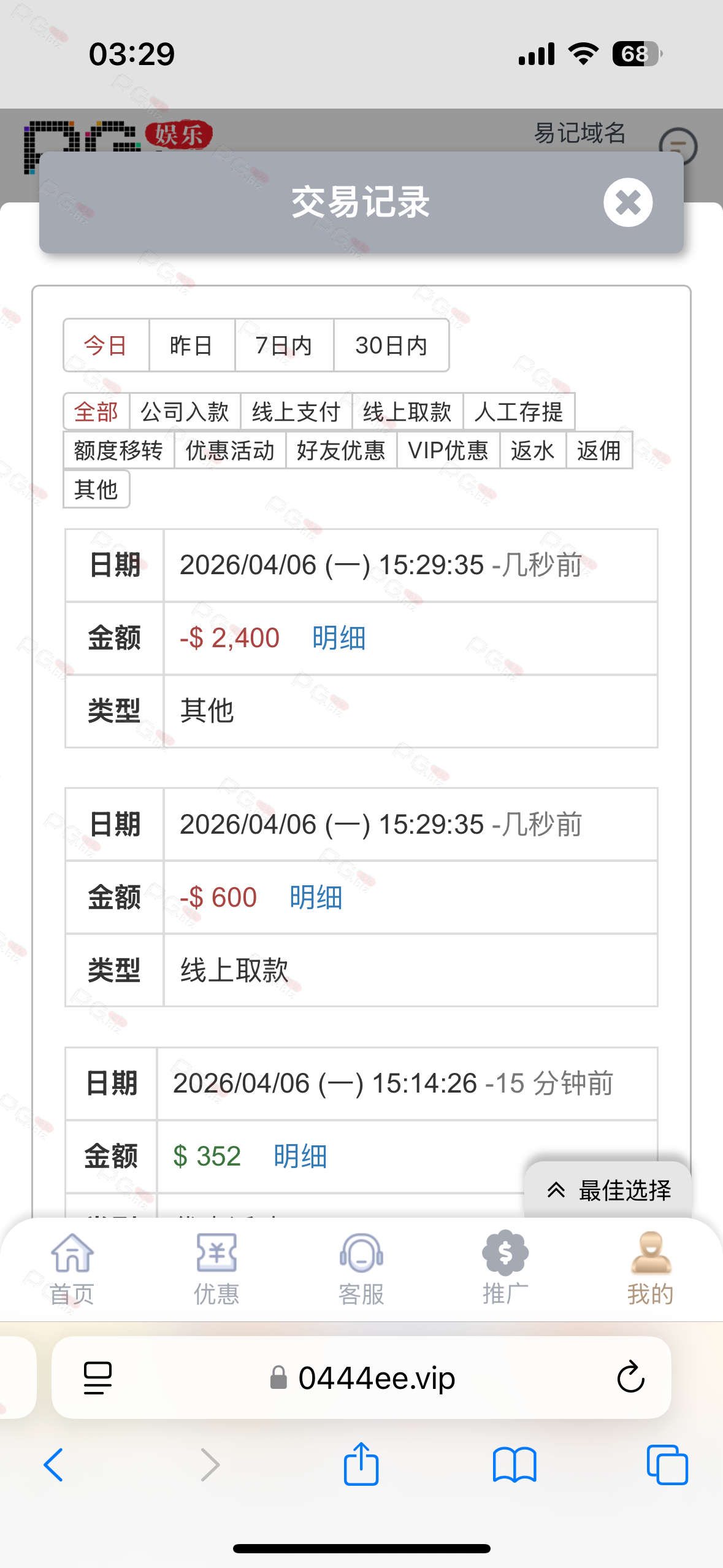Screen dimensions: 723x1568
Task: Tap the 最佳选择 floating button
Action: (x=609, y=1190)
